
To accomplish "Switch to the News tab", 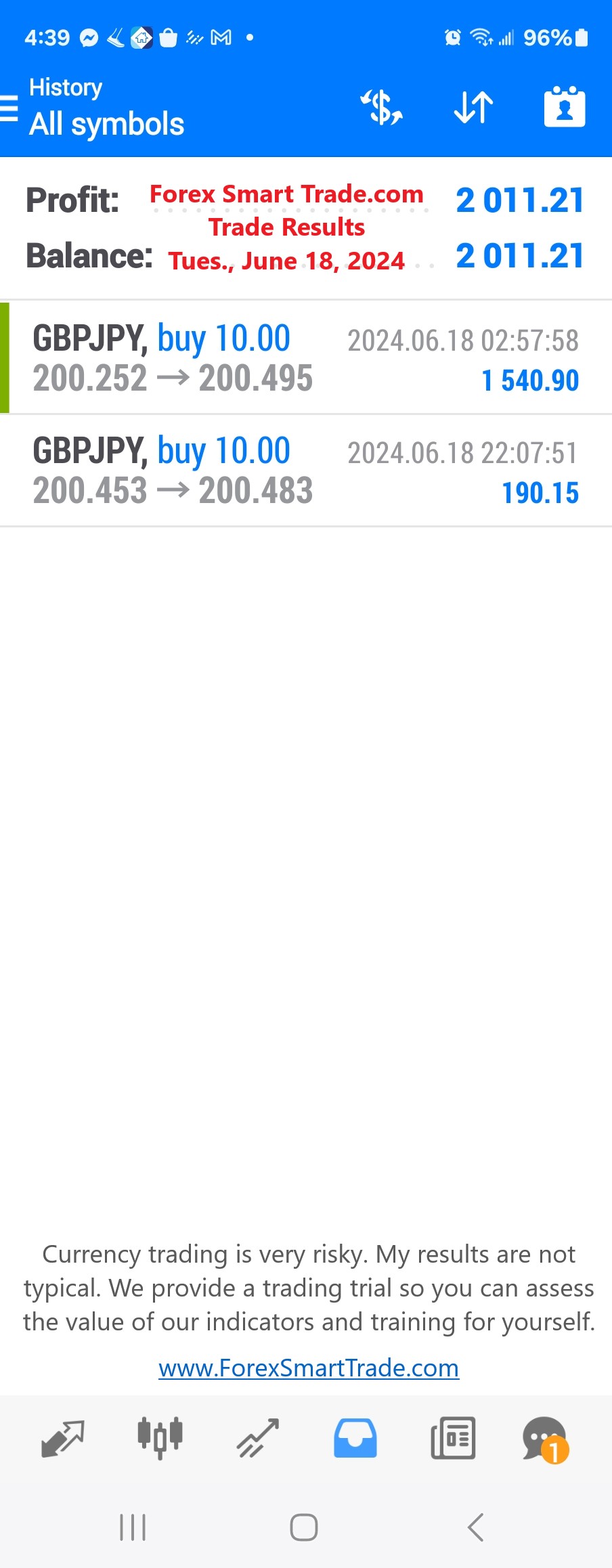I will (453, 1438).
